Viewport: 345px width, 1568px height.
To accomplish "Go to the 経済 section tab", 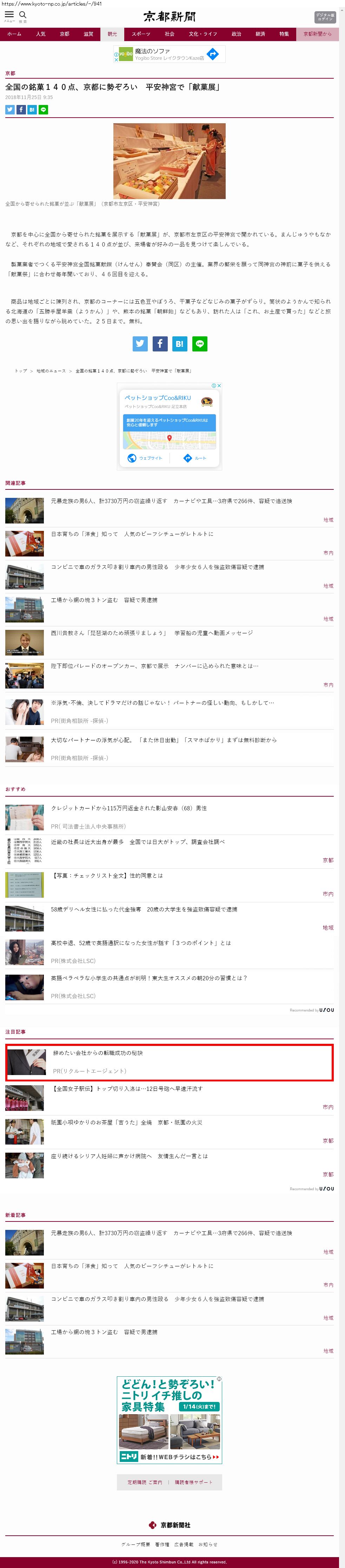I will click(260, 34).
